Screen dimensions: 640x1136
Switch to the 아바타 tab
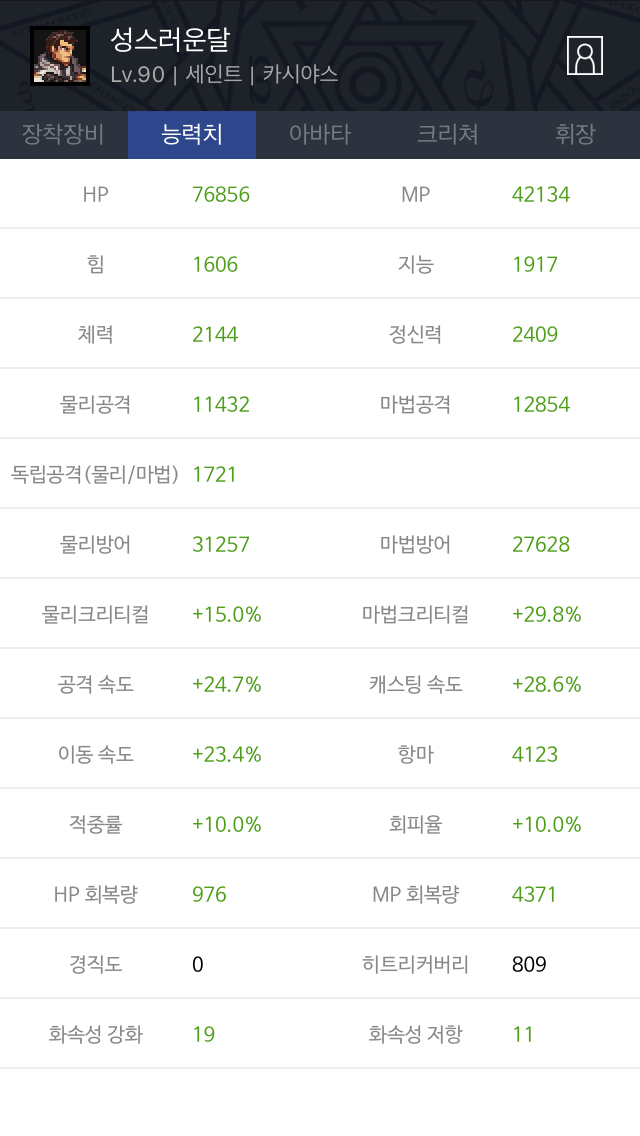tap(320, 135)
